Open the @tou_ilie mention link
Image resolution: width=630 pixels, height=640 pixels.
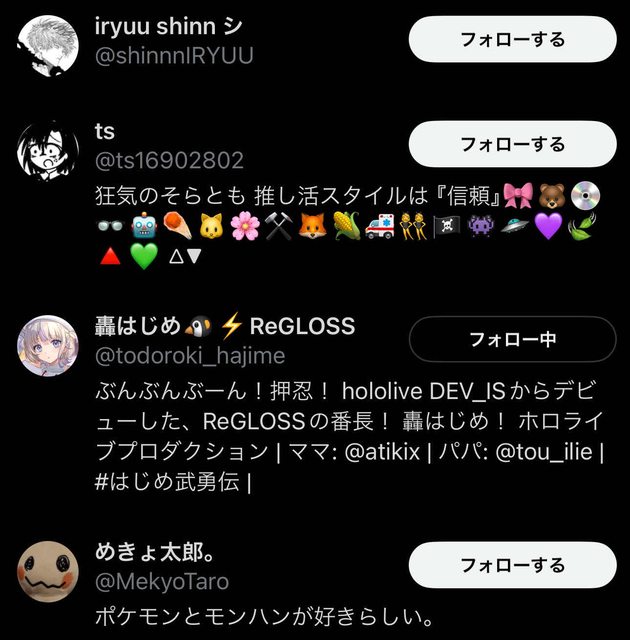coord(538,451)
